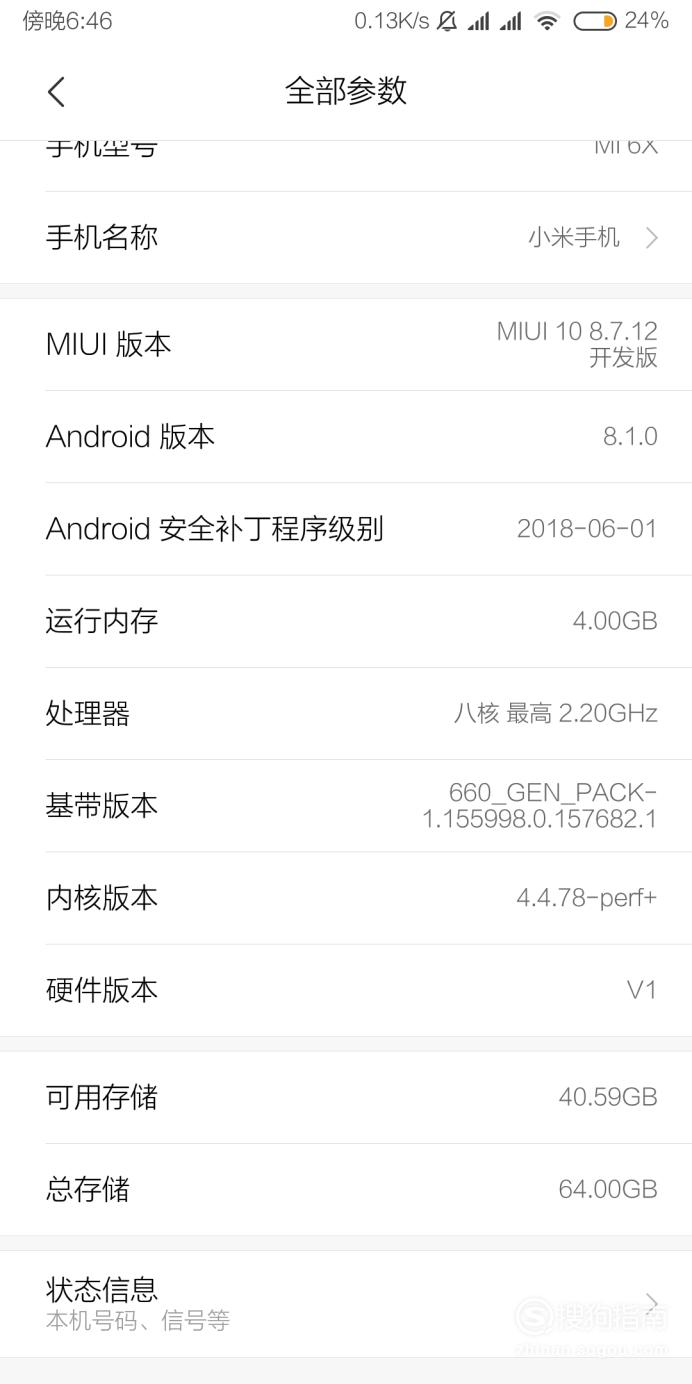Image resolution: width=692 pixels, height=1384 pixels.
Task: Open 状态信息 for phone number and signal
Action: (346, 1303)
